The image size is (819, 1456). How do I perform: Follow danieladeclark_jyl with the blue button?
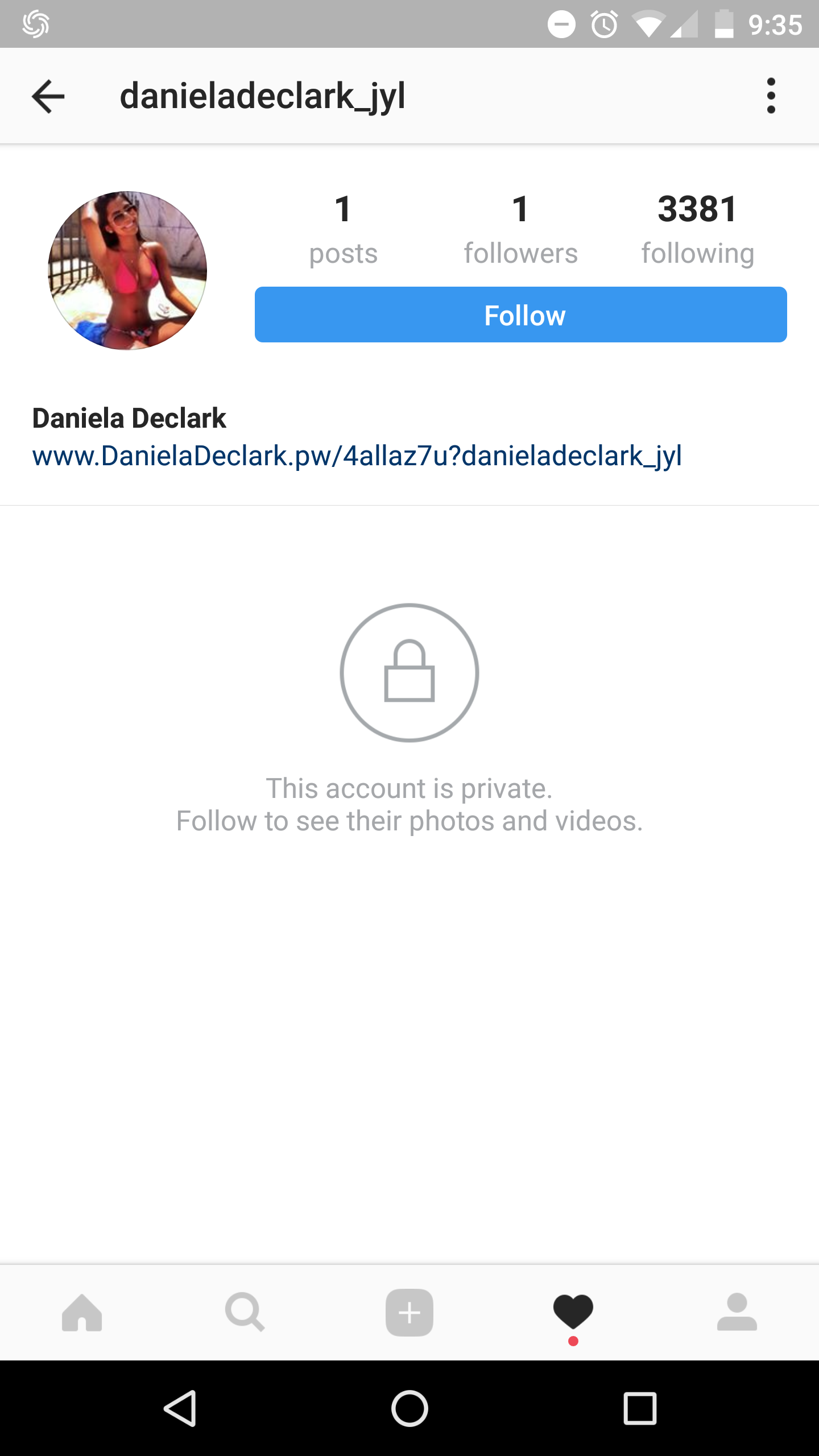click(521, 315)
